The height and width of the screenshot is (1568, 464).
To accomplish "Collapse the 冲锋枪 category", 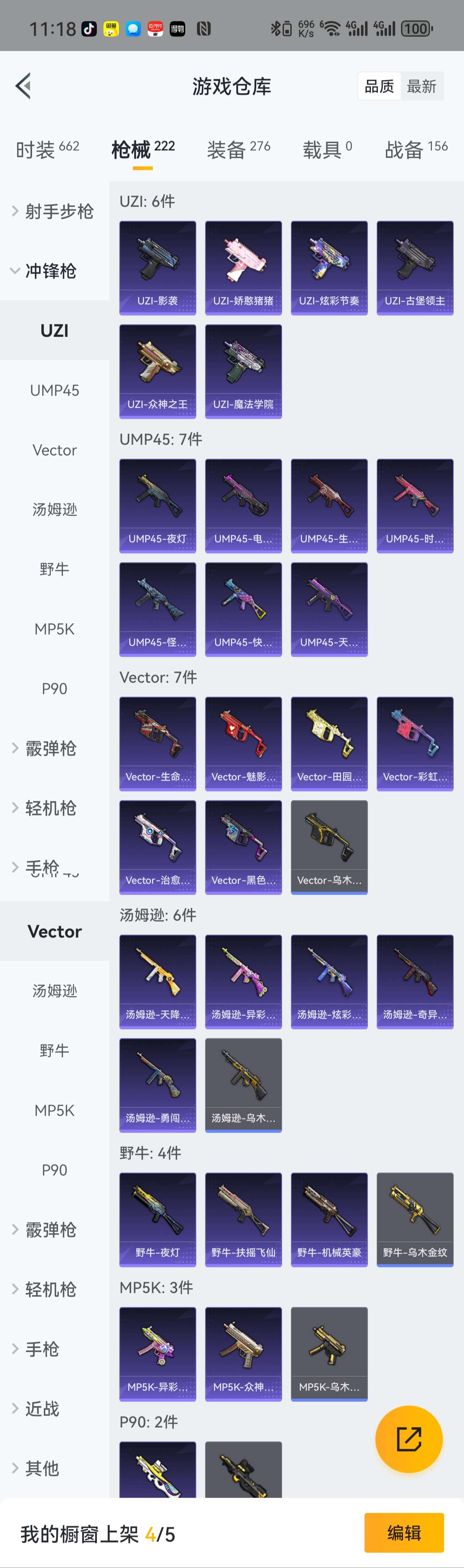I will [x=46, y=271].
